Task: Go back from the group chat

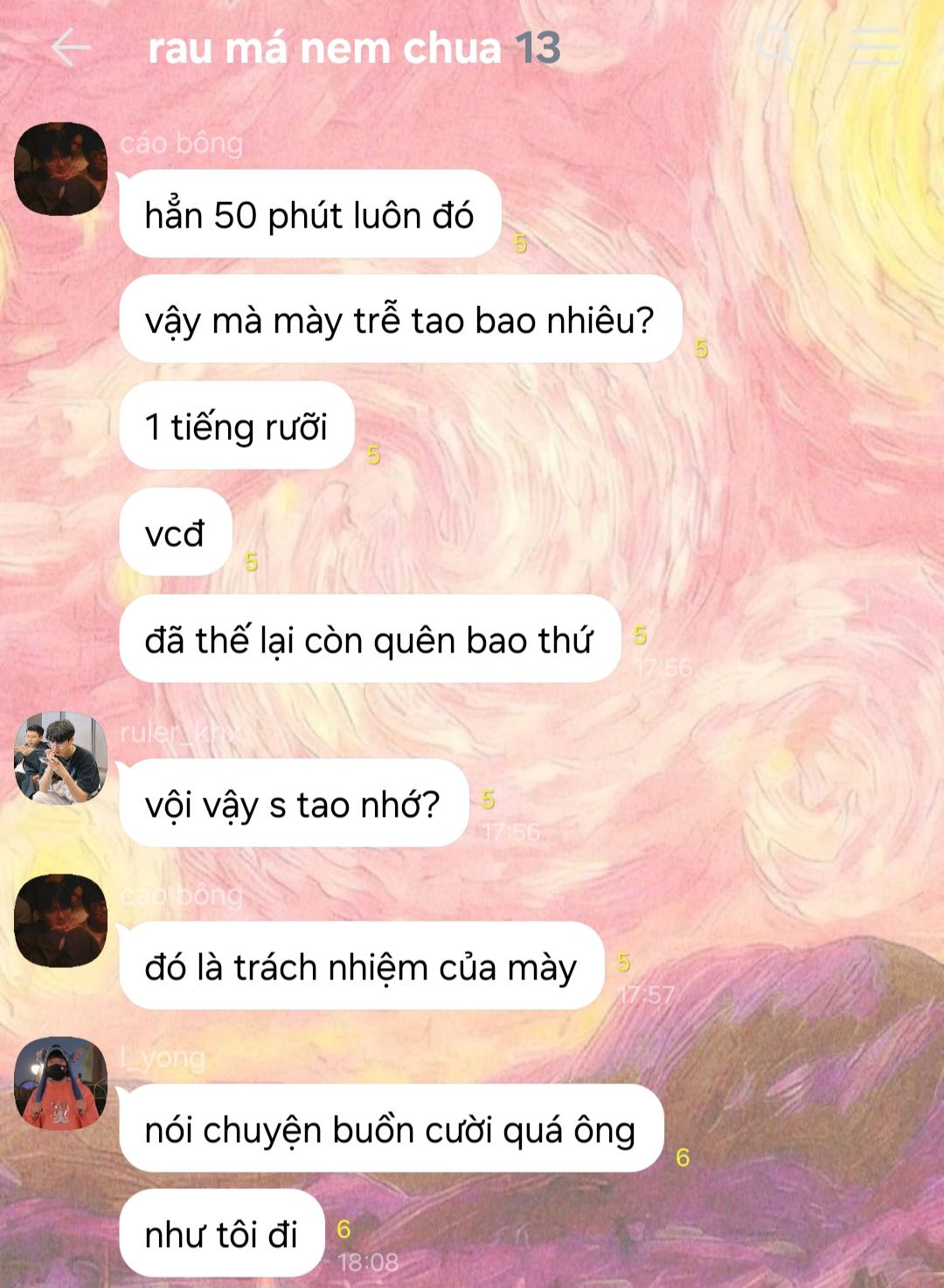Action: pos(71,47)
